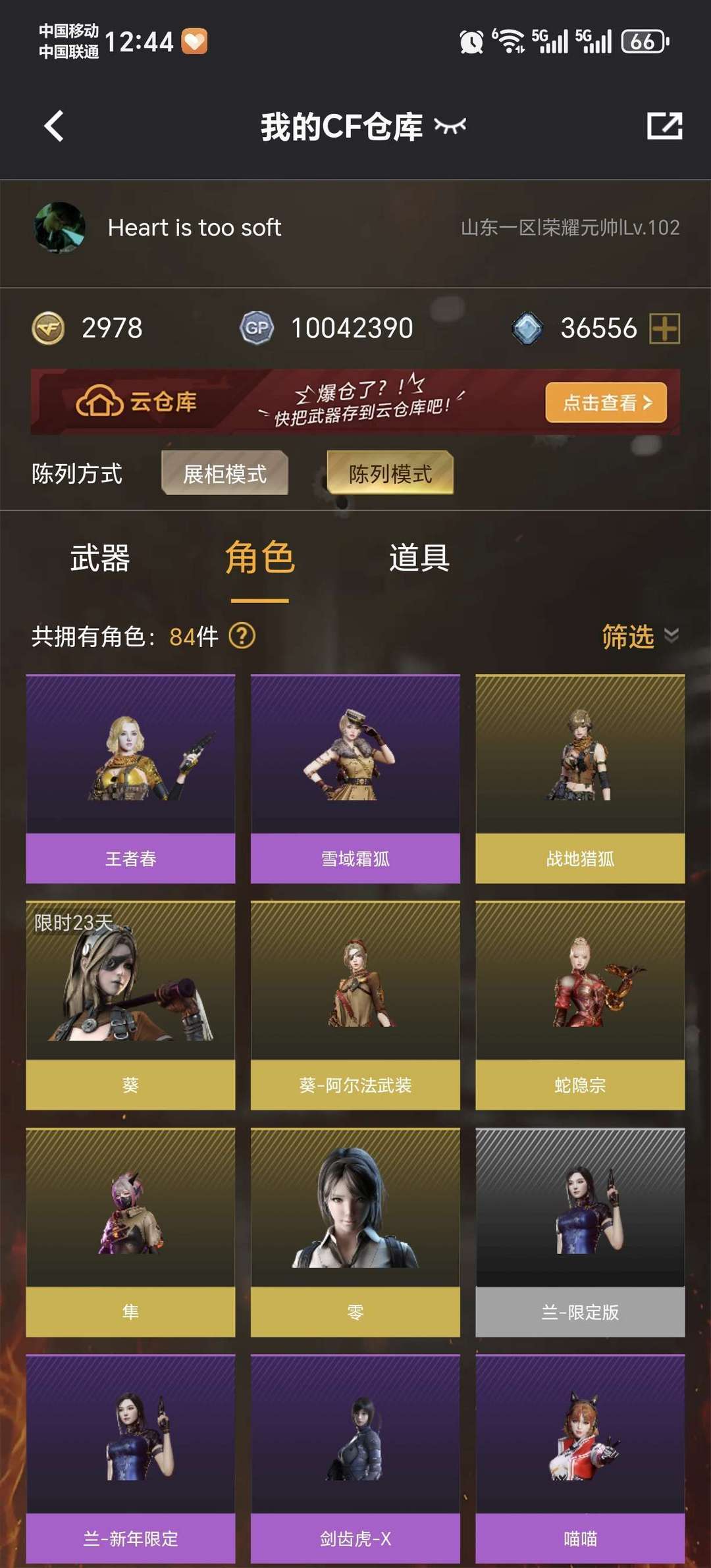Go back using the back arrow

coord(54,126)
